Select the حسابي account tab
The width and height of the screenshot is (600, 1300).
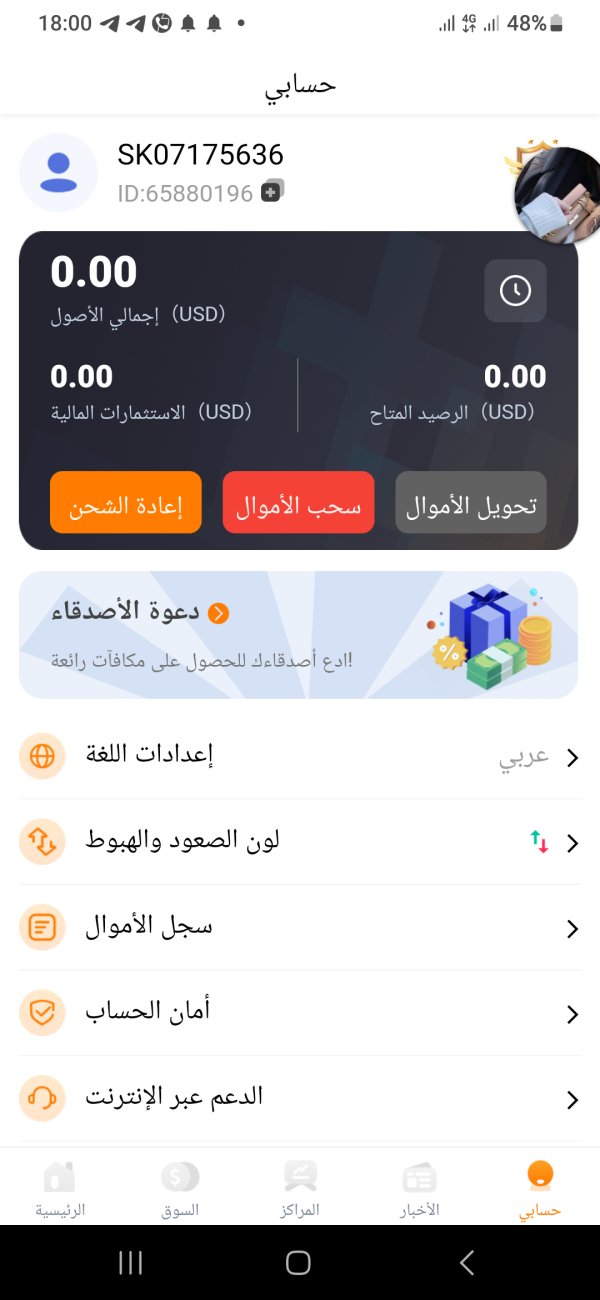(540, 1188)
